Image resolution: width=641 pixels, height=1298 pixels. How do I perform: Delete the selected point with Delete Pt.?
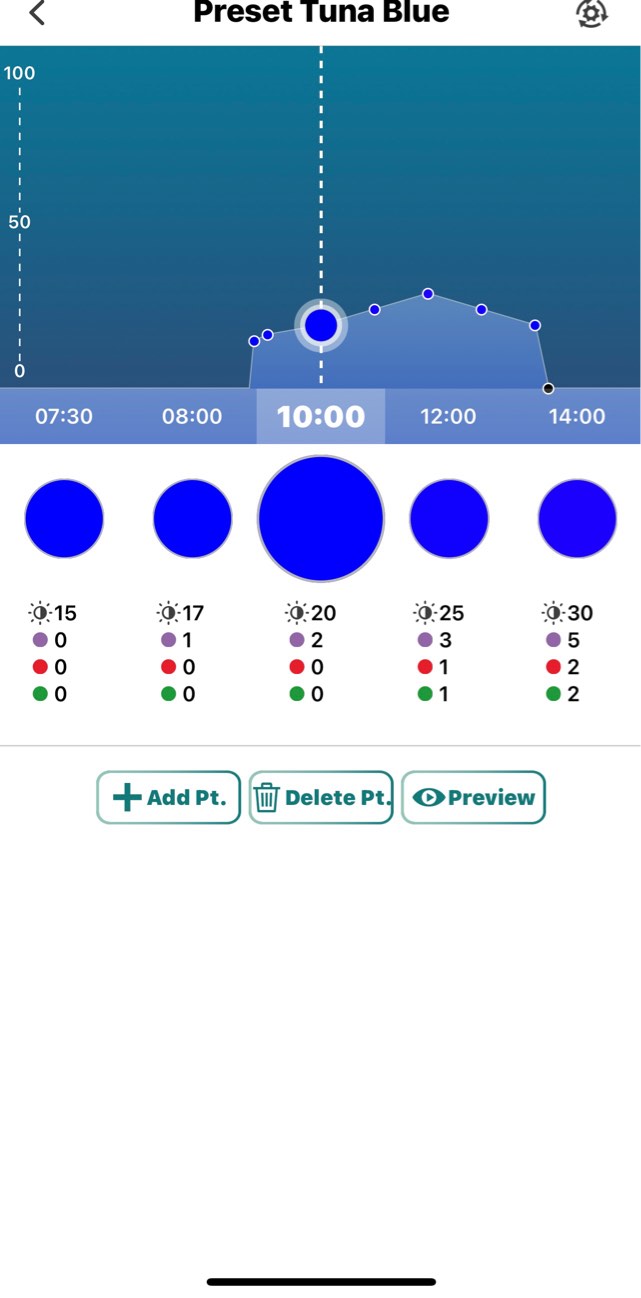pyautogui.click(x=320, y=797)
